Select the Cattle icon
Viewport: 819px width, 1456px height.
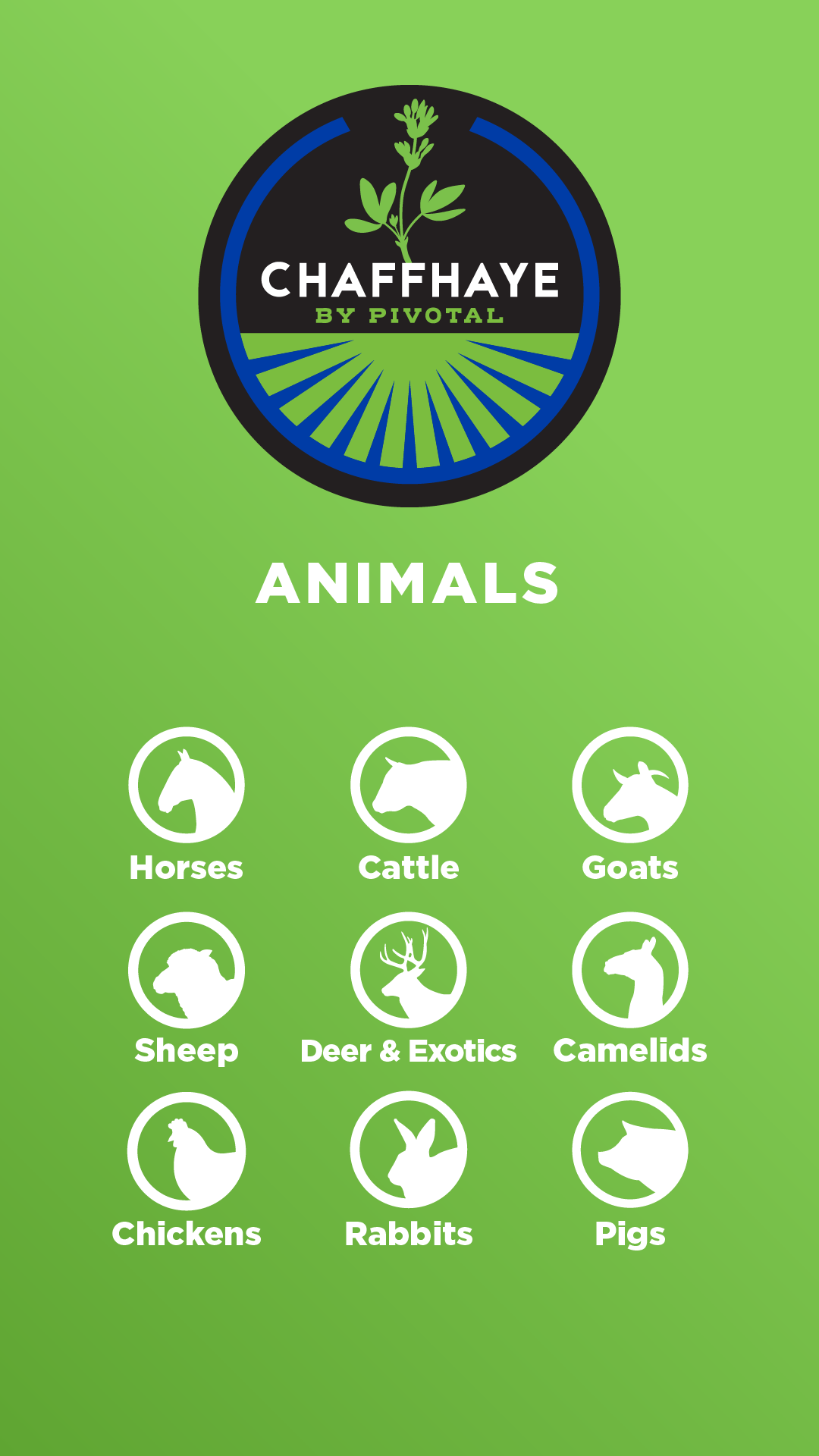click(409, 786)
